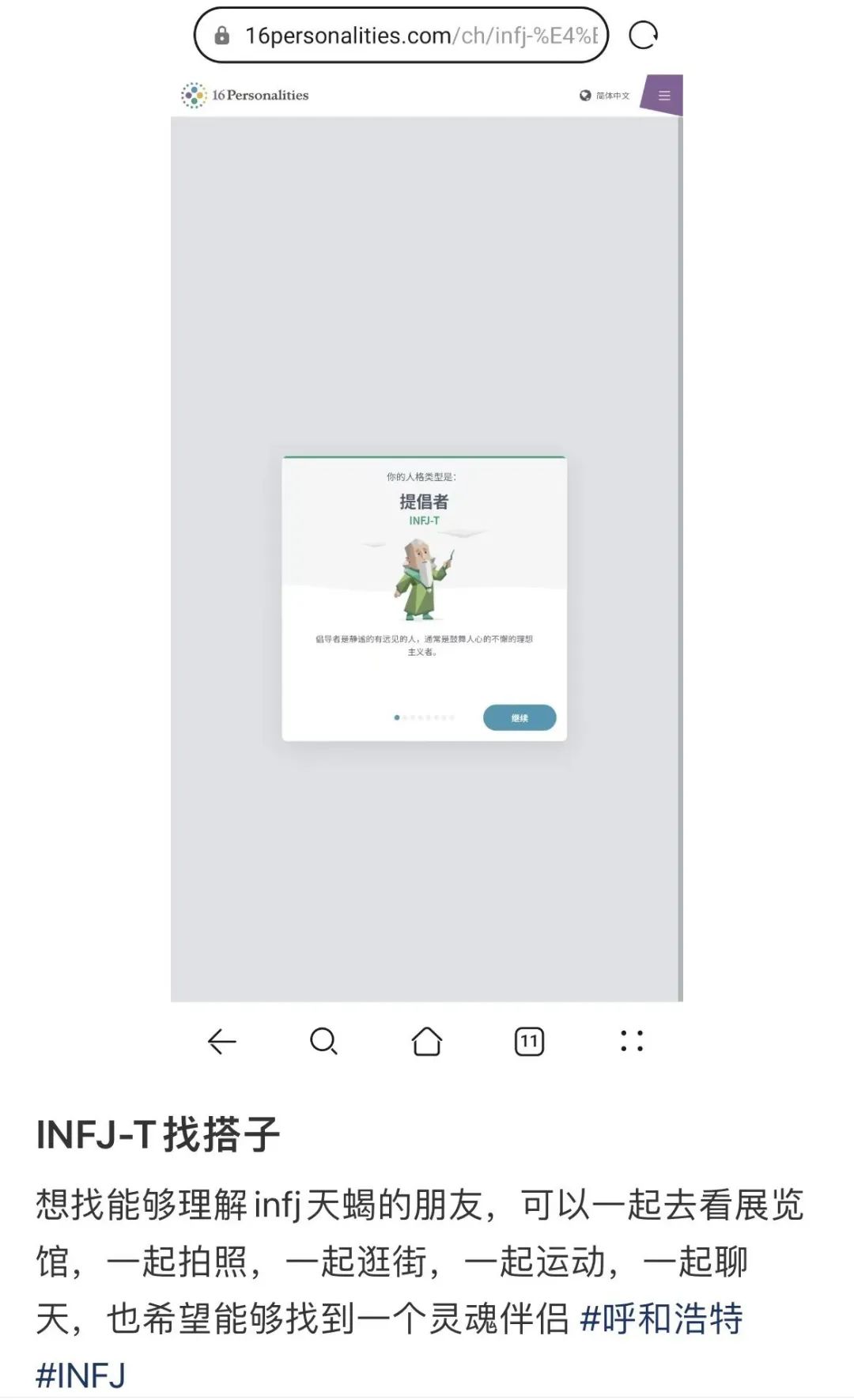Open the #INFJ hashtag
The height and width of the screenshot is (1400, 854).
pos(81,1375)
